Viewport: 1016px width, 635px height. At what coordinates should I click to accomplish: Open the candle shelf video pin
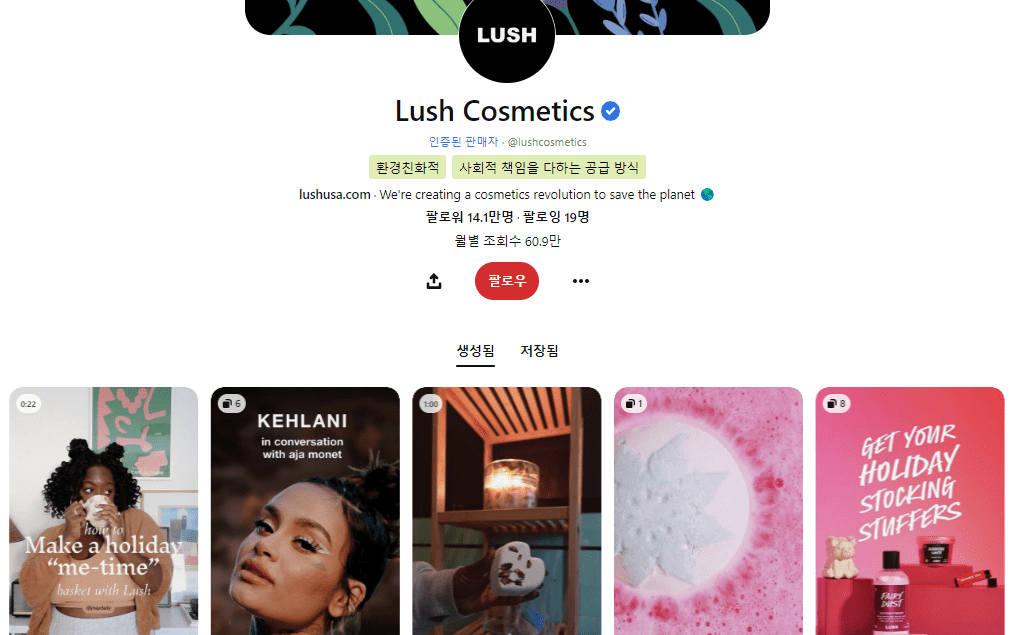click(x=506, y=510)
